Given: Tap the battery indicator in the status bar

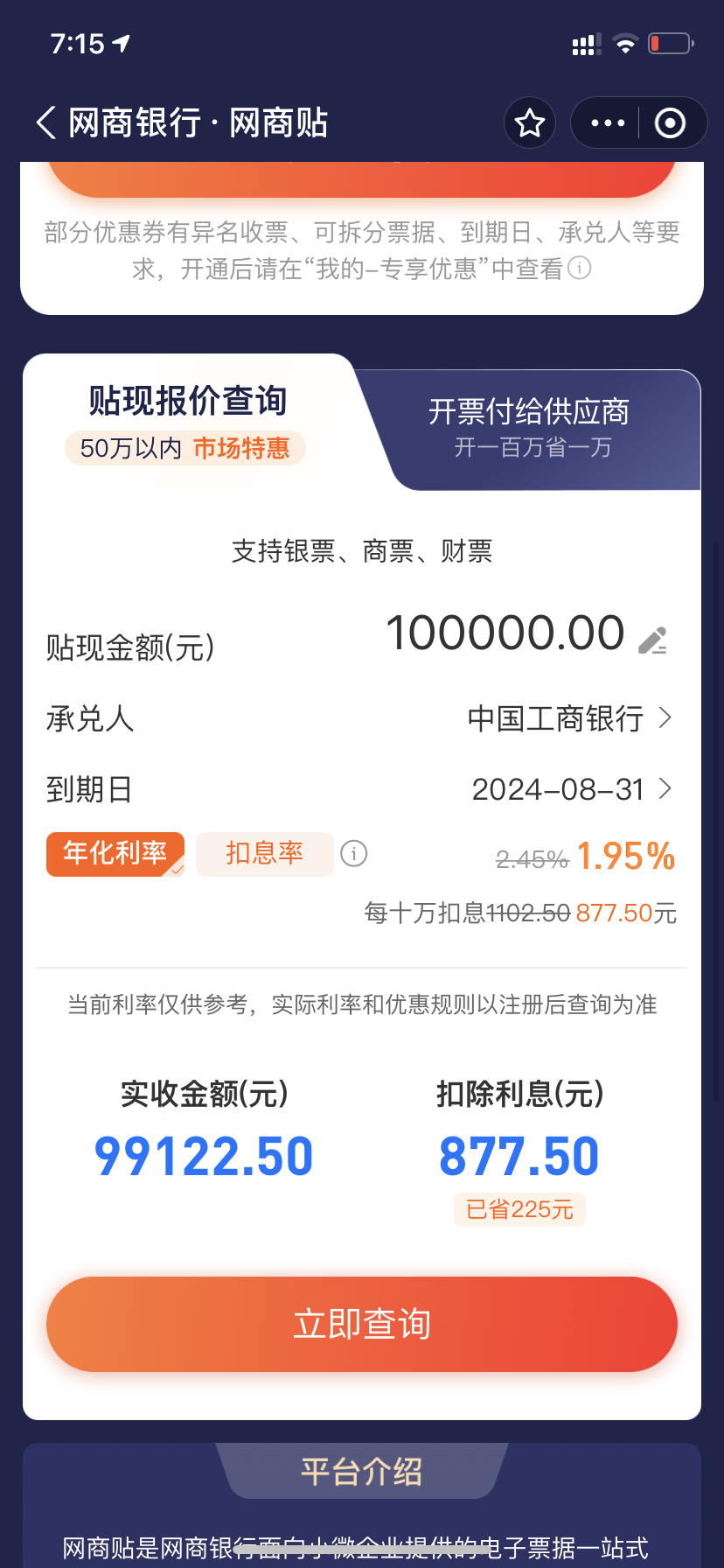Looking at the screenshot, I should point(669,41).
